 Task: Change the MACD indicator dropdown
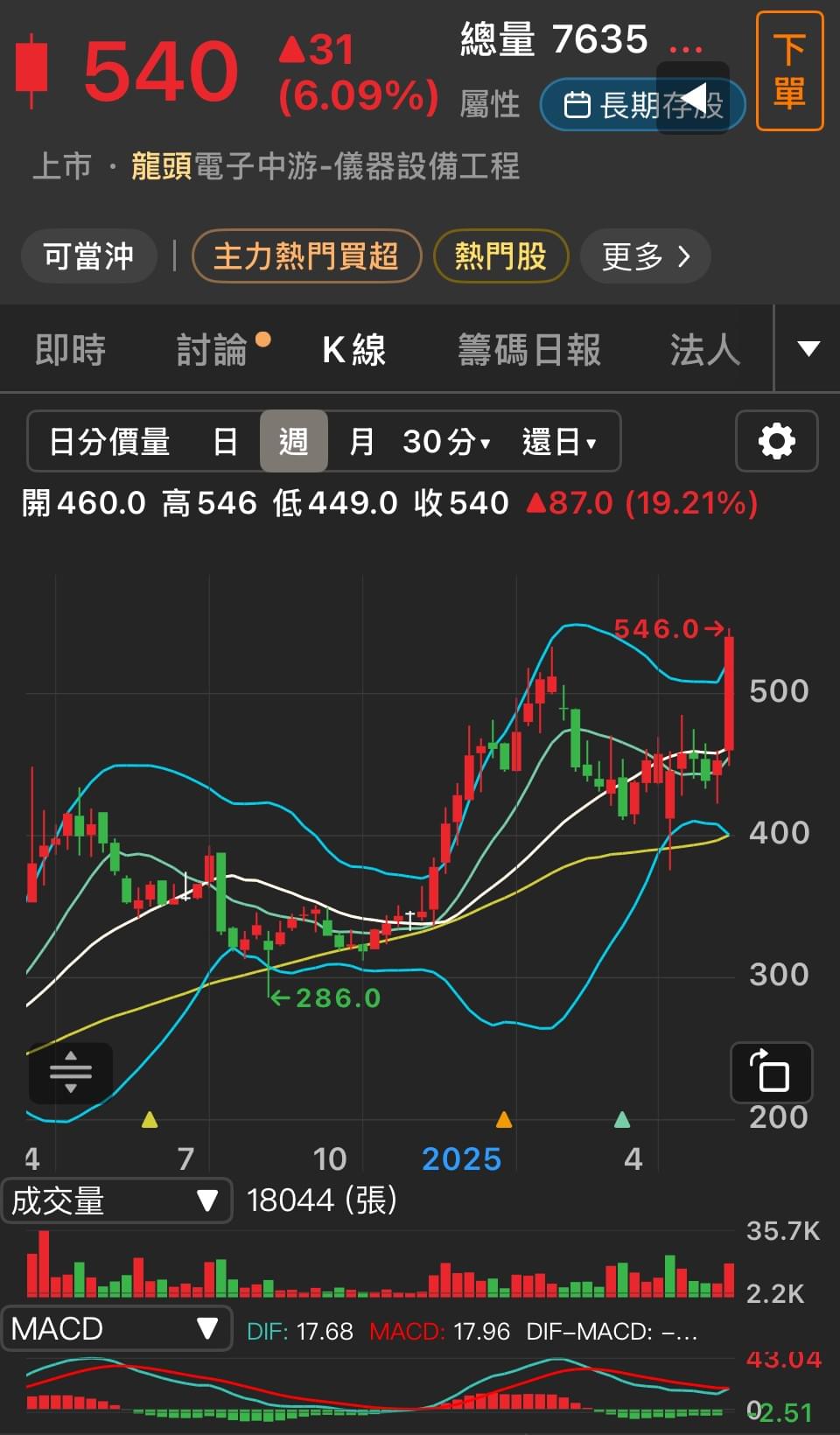pyautogui.click(x=116, y=1328)
